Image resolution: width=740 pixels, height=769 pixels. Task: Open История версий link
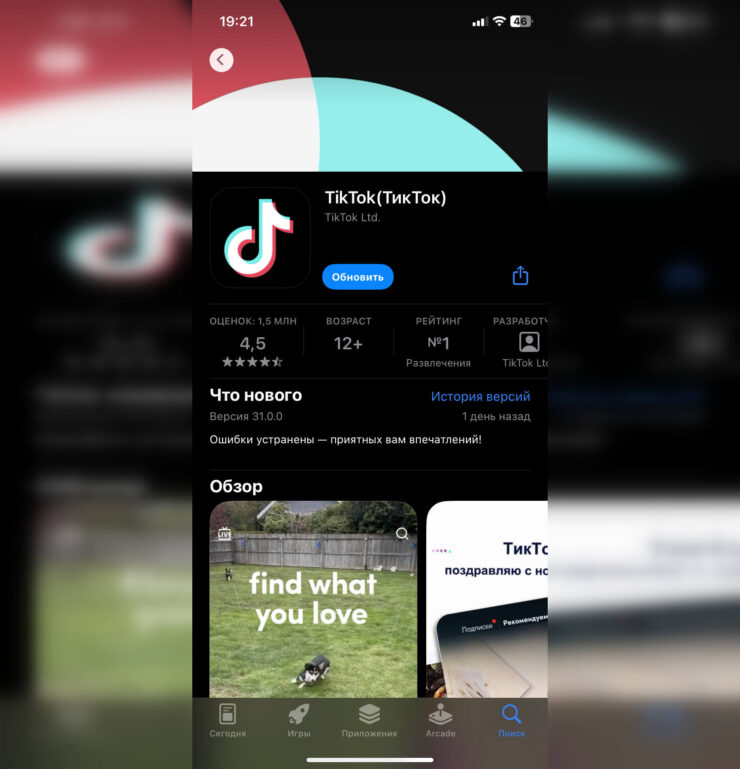pyautogui.click(x=480, y=396)
